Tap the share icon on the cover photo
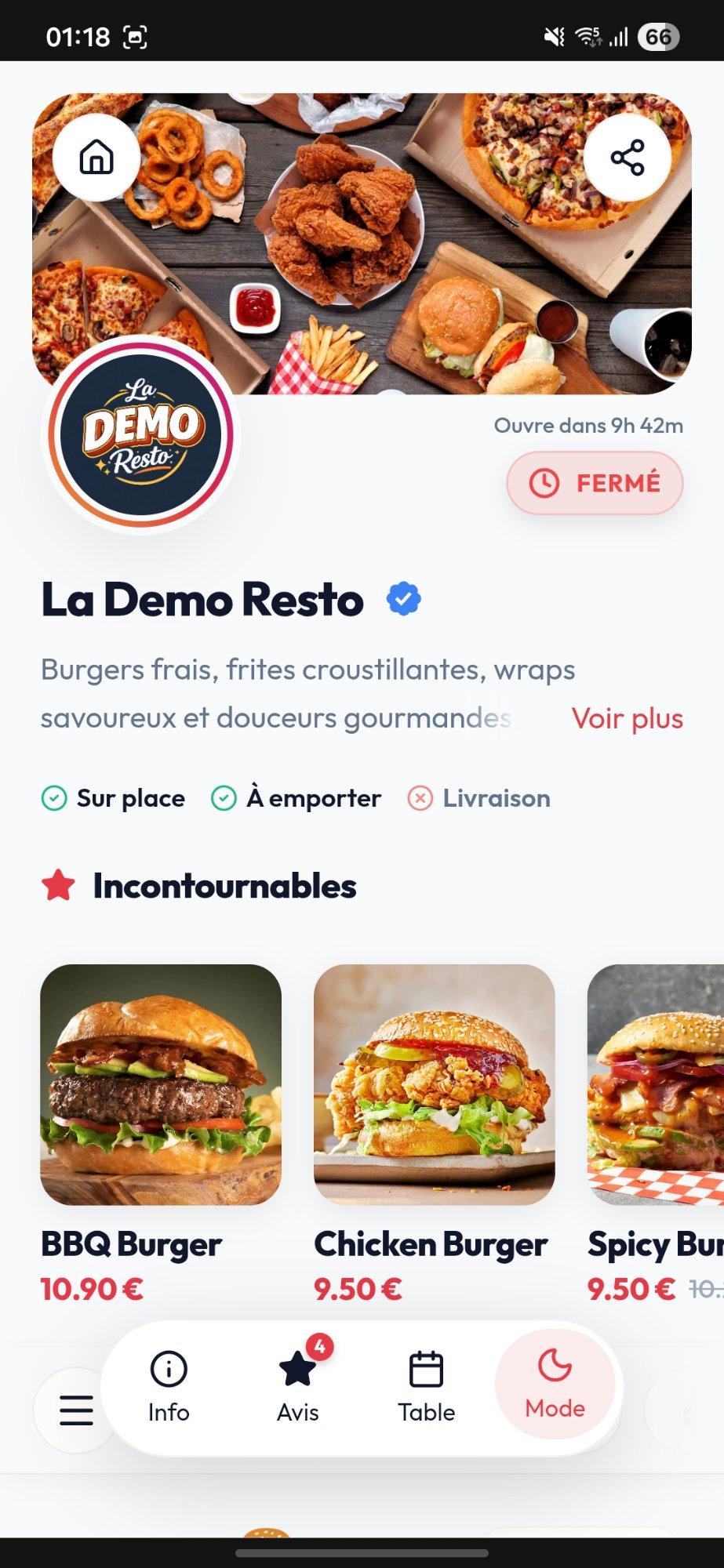The image size is (724, 1568). (x=628, y=158)
